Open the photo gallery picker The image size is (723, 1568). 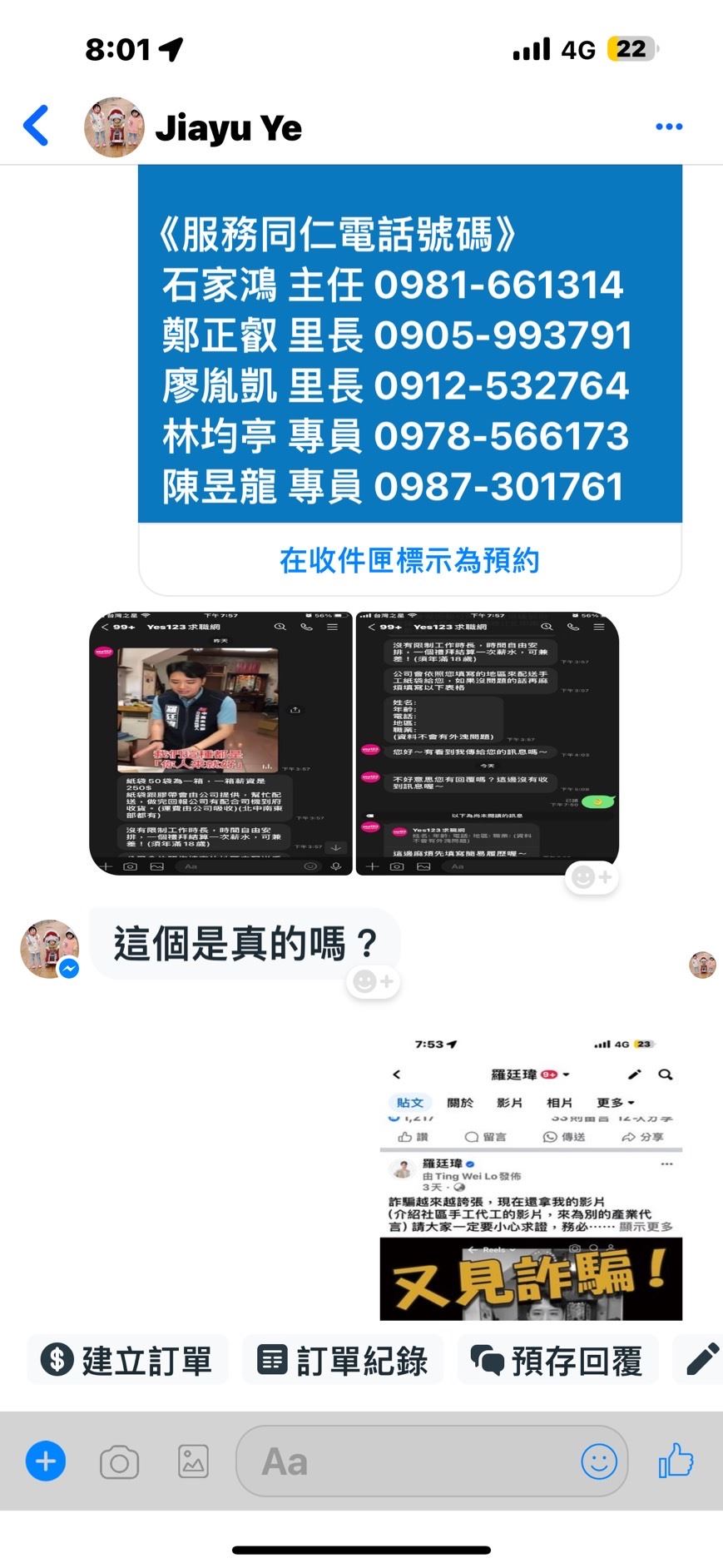193,1461
